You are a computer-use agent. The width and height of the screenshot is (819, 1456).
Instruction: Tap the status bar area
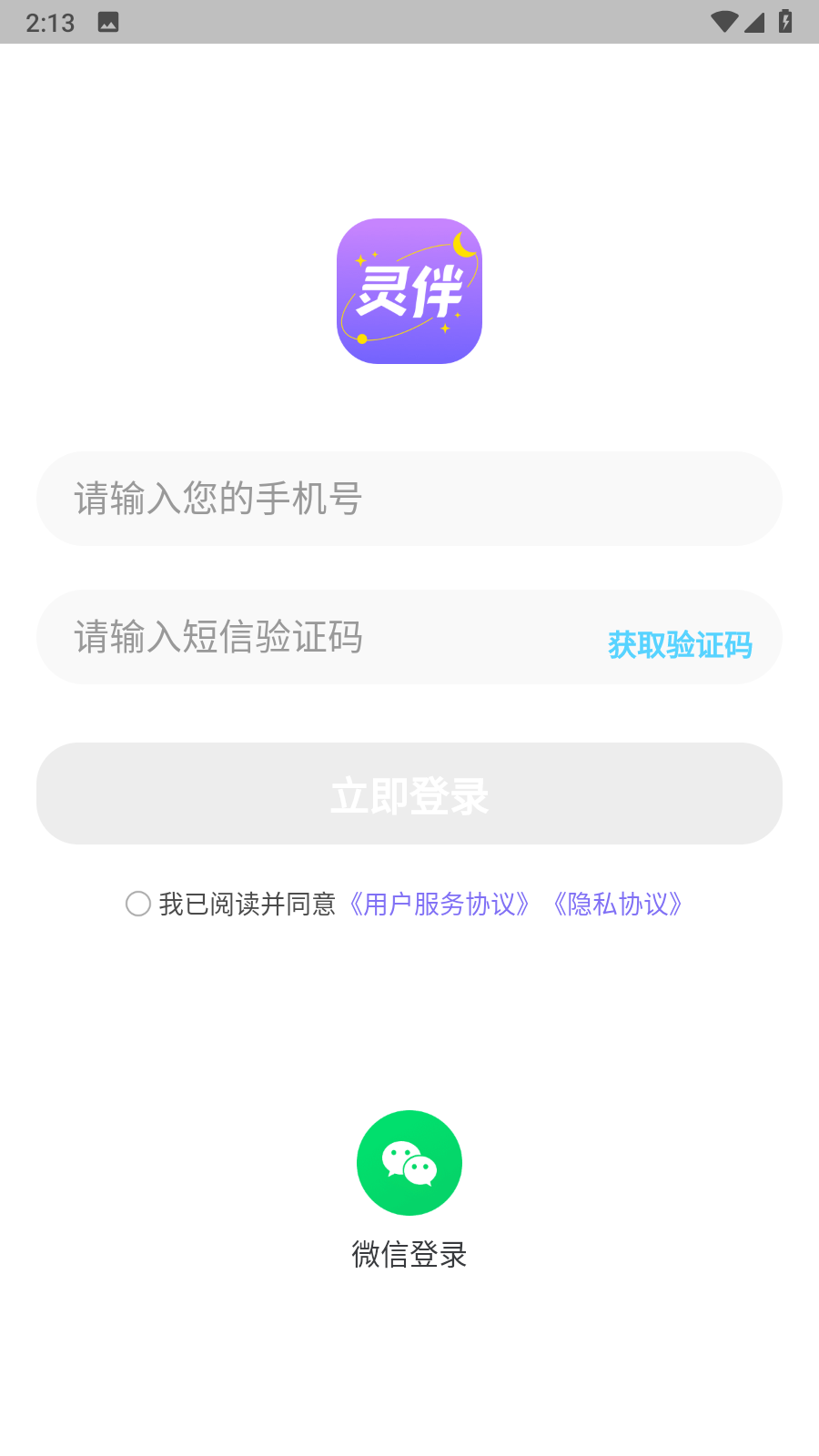409,23
